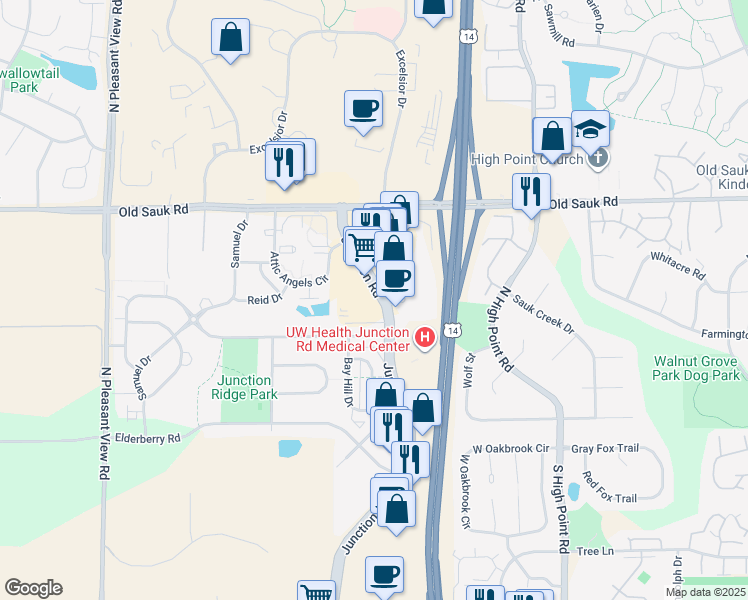The width and height of the screenshot is (748, 600).
Task: Open the High Point Church pin
Action: [597, 159]
